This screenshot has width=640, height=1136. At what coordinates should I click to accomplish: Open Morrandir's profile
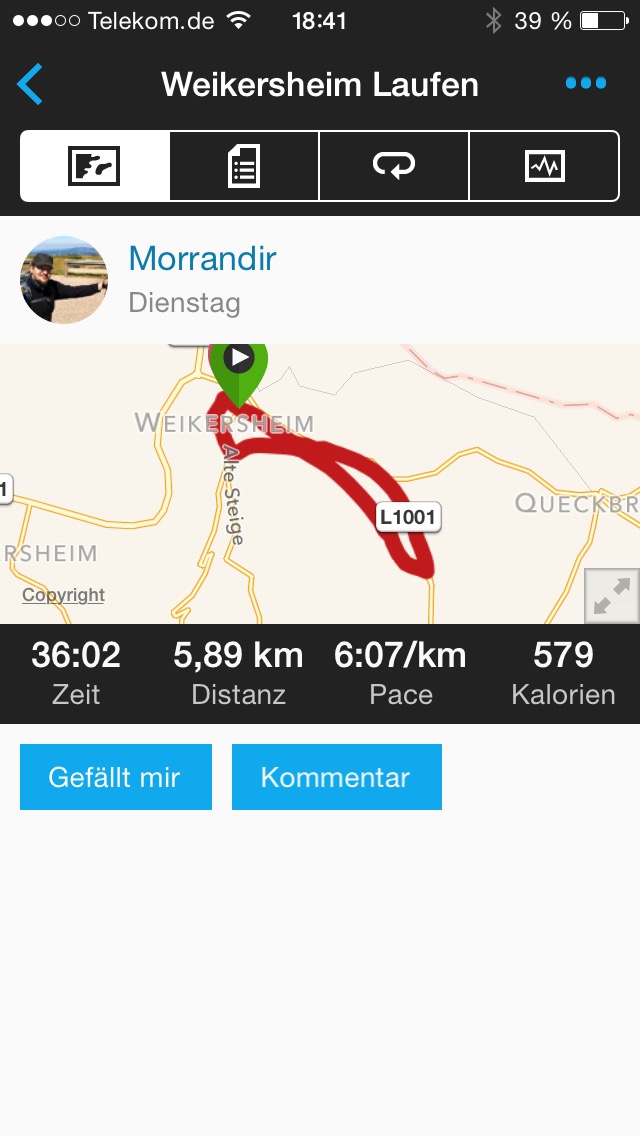[202, 259]
